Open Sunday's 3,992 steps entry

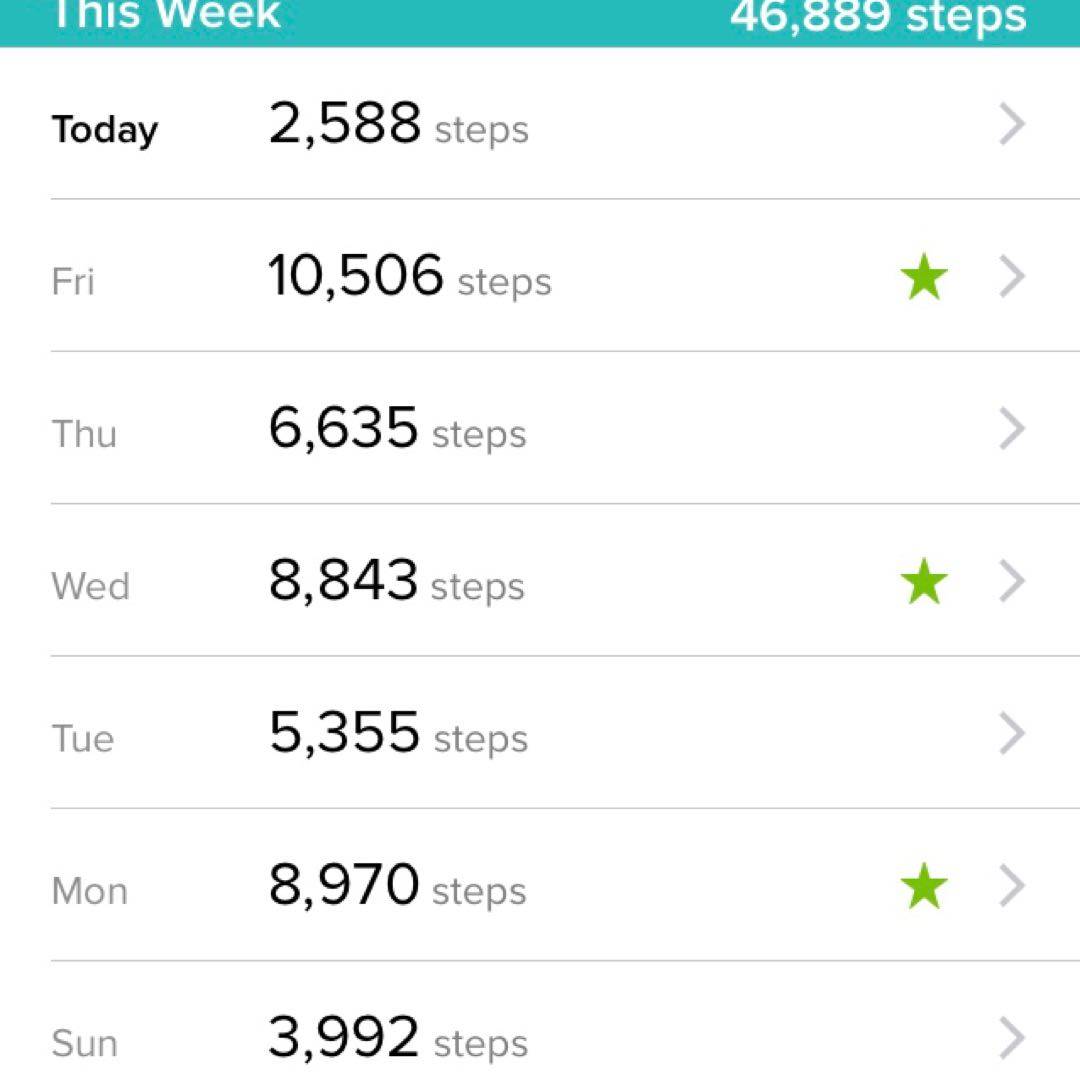pos(540,1038)
